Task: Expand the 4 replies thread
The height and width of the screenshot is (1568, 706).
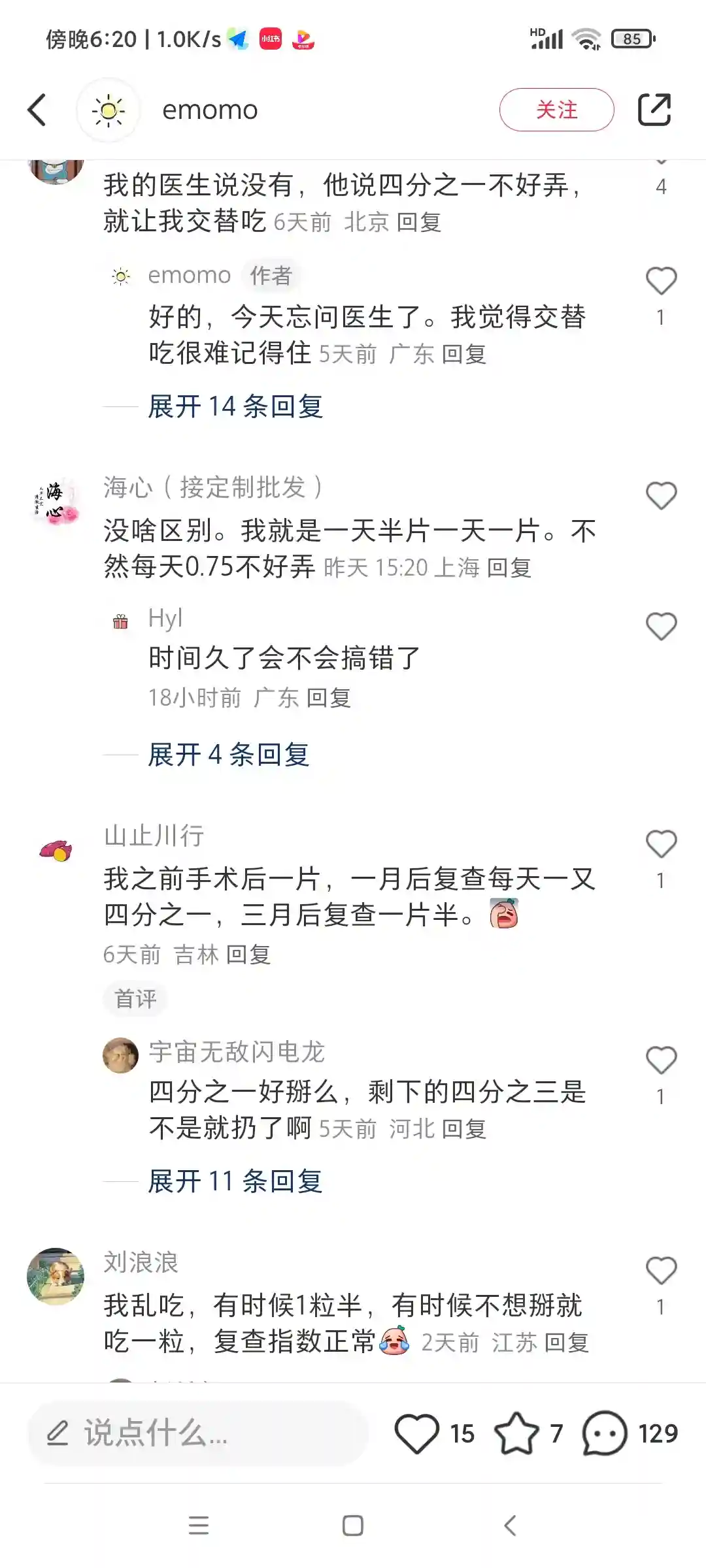Action: 228,755
